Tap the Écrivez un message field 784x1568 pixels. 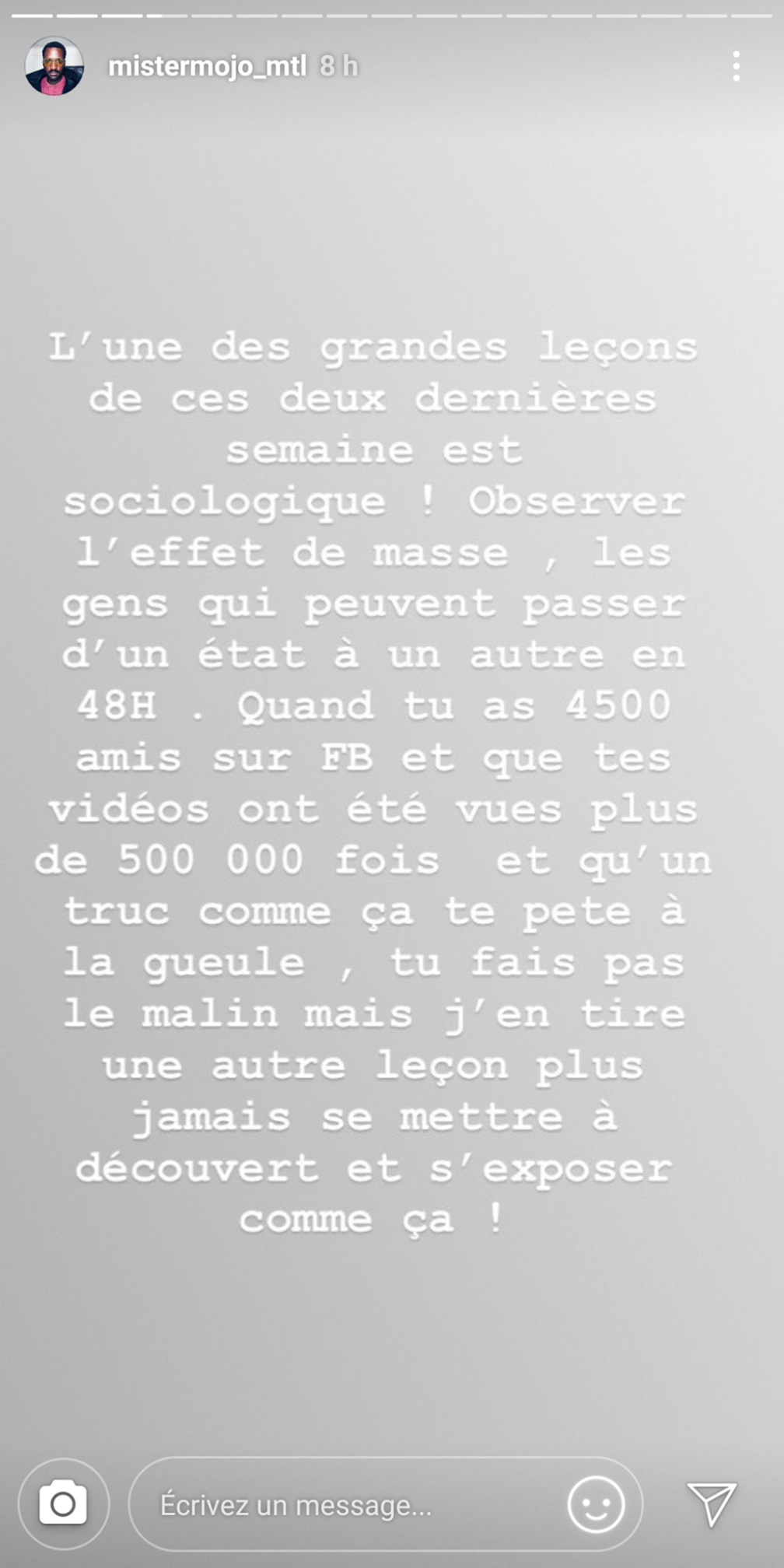click(342, 1505)
